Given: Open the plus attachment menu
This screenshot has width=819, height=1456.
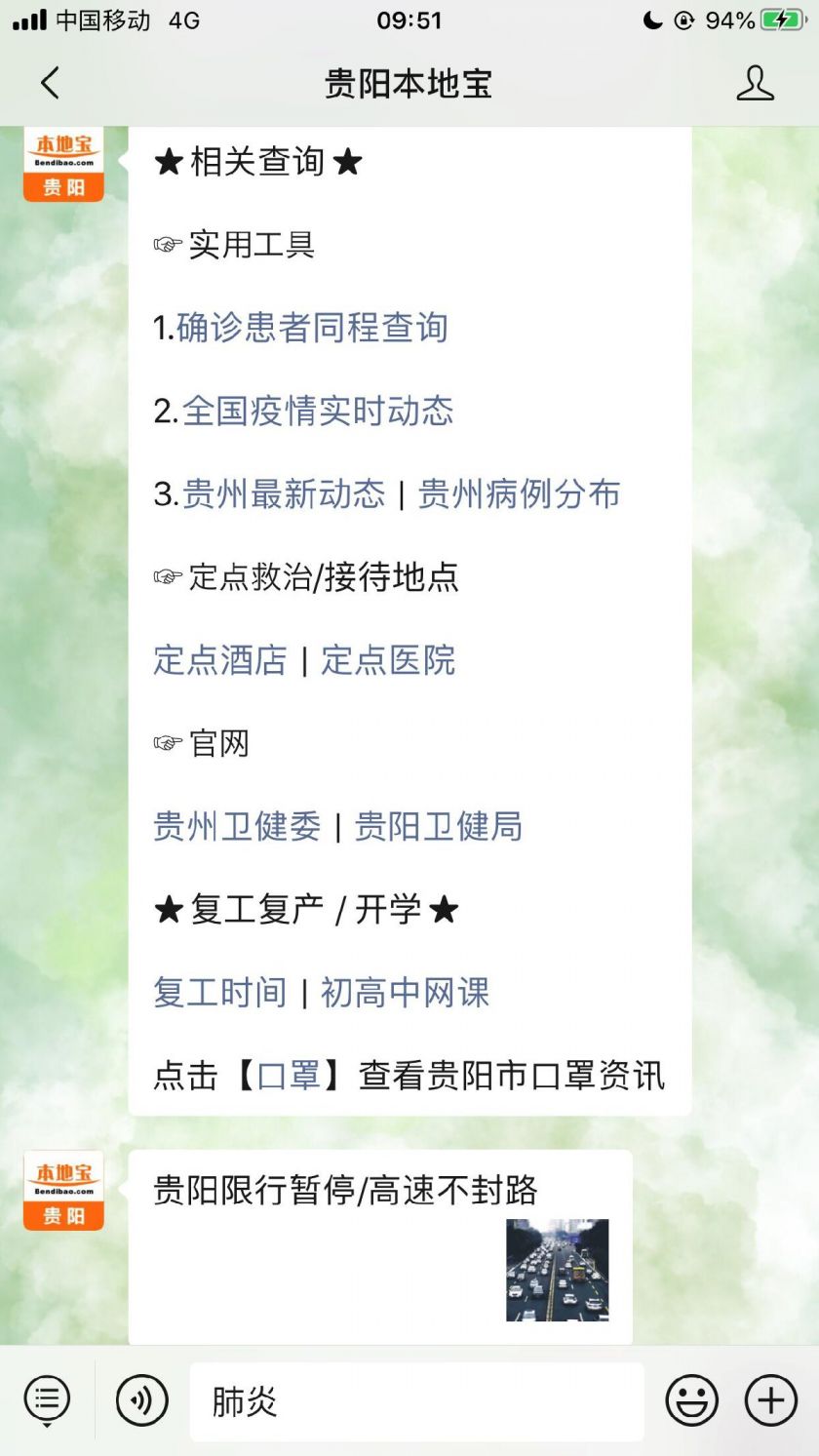Looking at the screenshot, I should [771, 1401].
